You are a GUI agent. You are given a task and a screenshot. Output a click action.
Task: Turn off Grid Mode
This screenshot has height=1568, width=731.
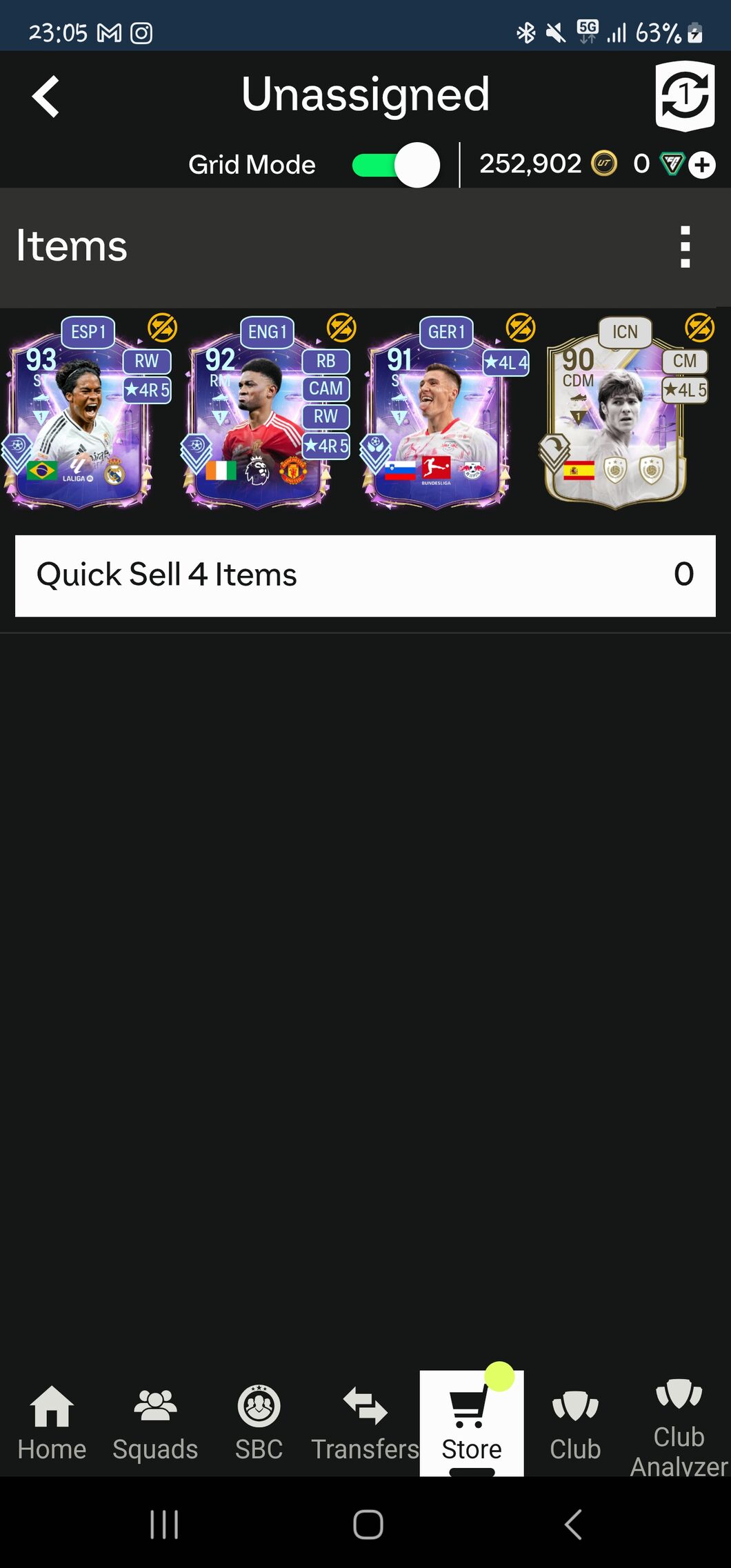pyautogui.click(x=396, y=165)
